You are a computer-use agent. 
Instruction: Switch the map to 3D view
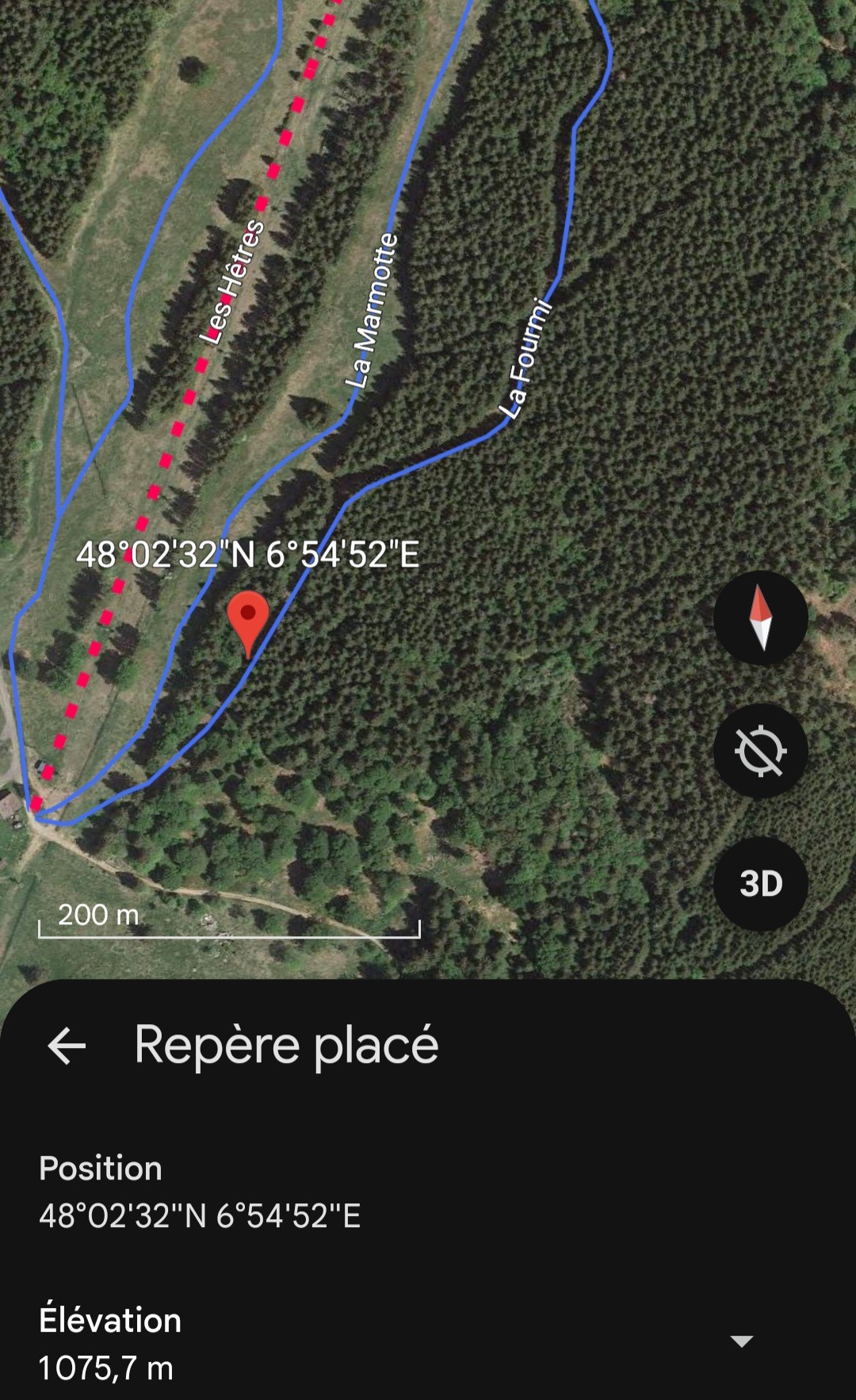760,883
